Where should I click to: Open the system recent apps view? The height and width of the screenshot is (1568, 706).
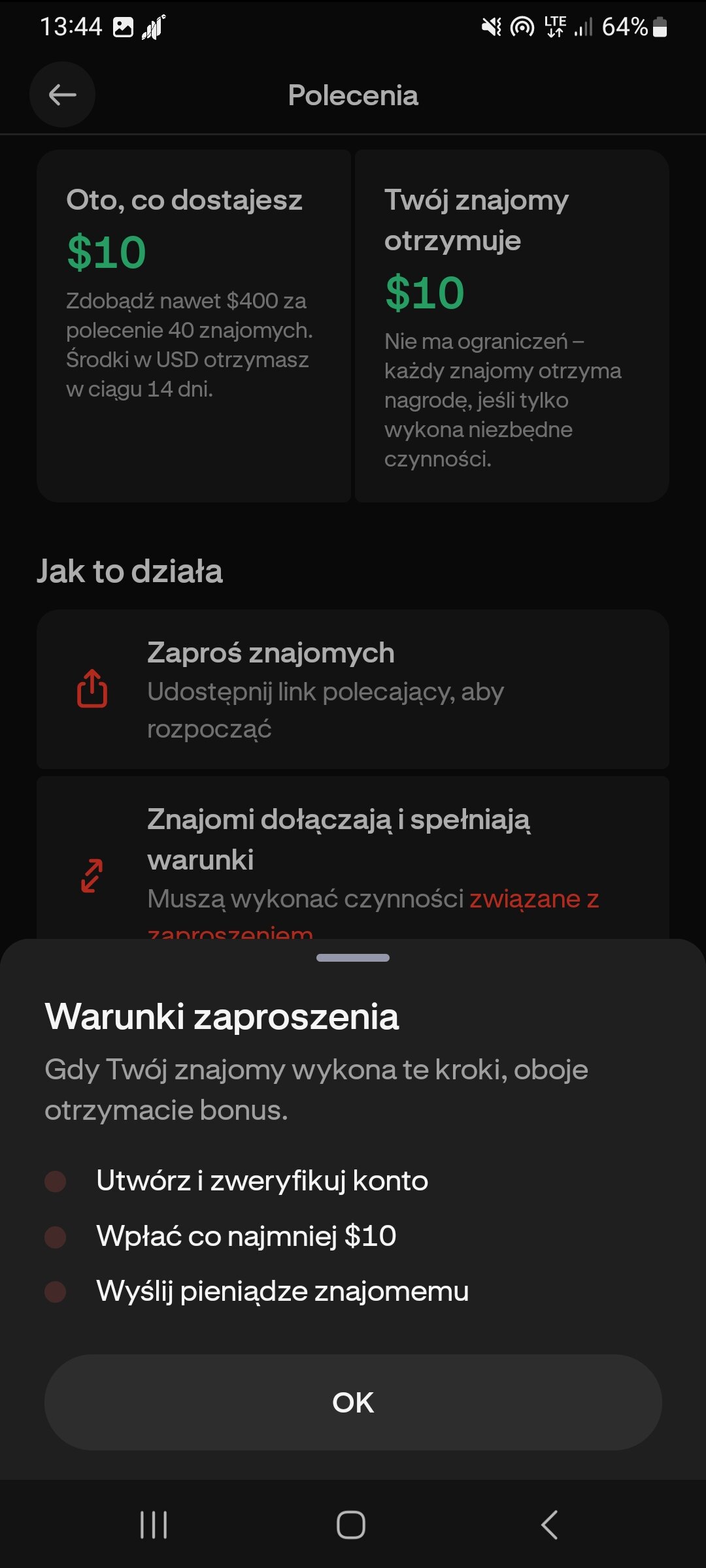(x=154, y=1525)
